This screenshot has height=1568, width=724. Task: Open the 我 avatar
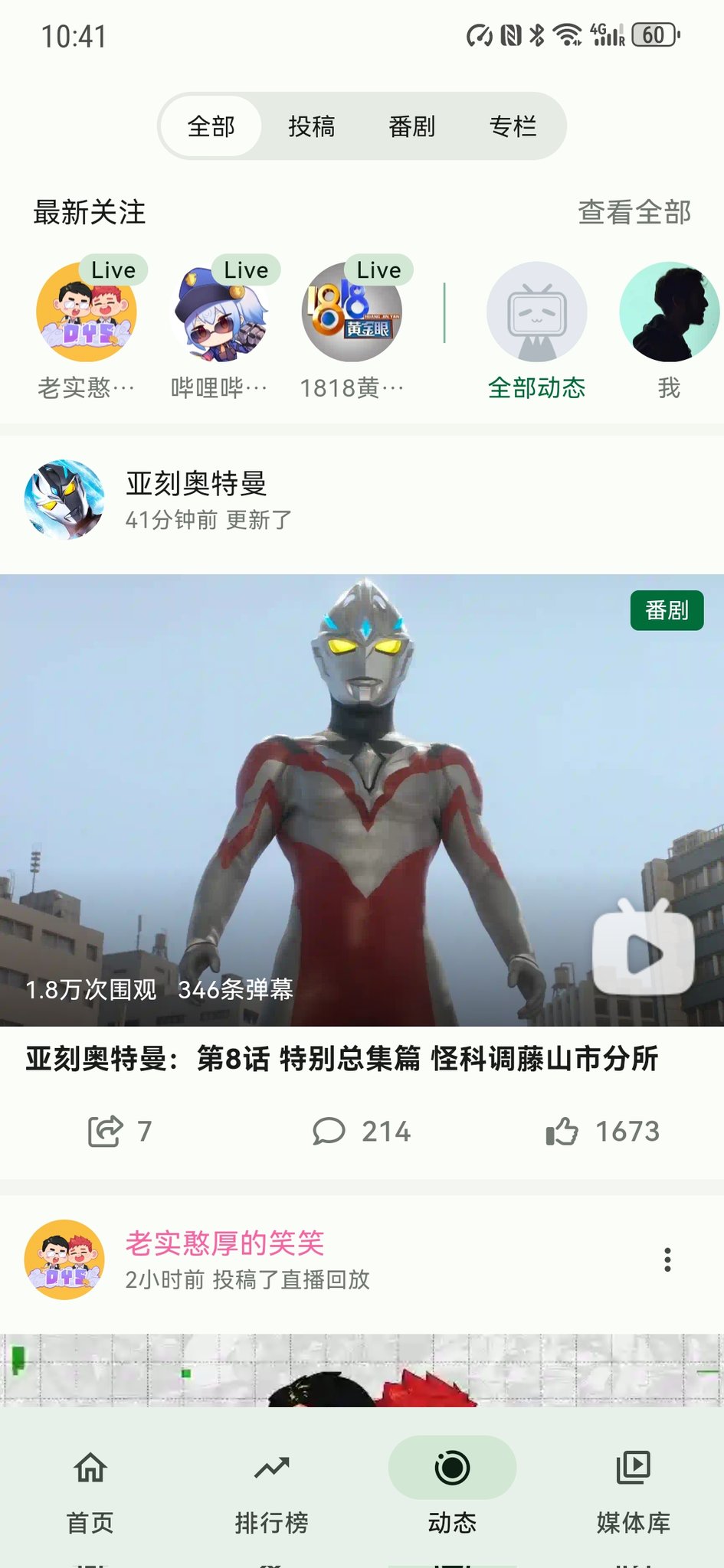pos(669,329)
